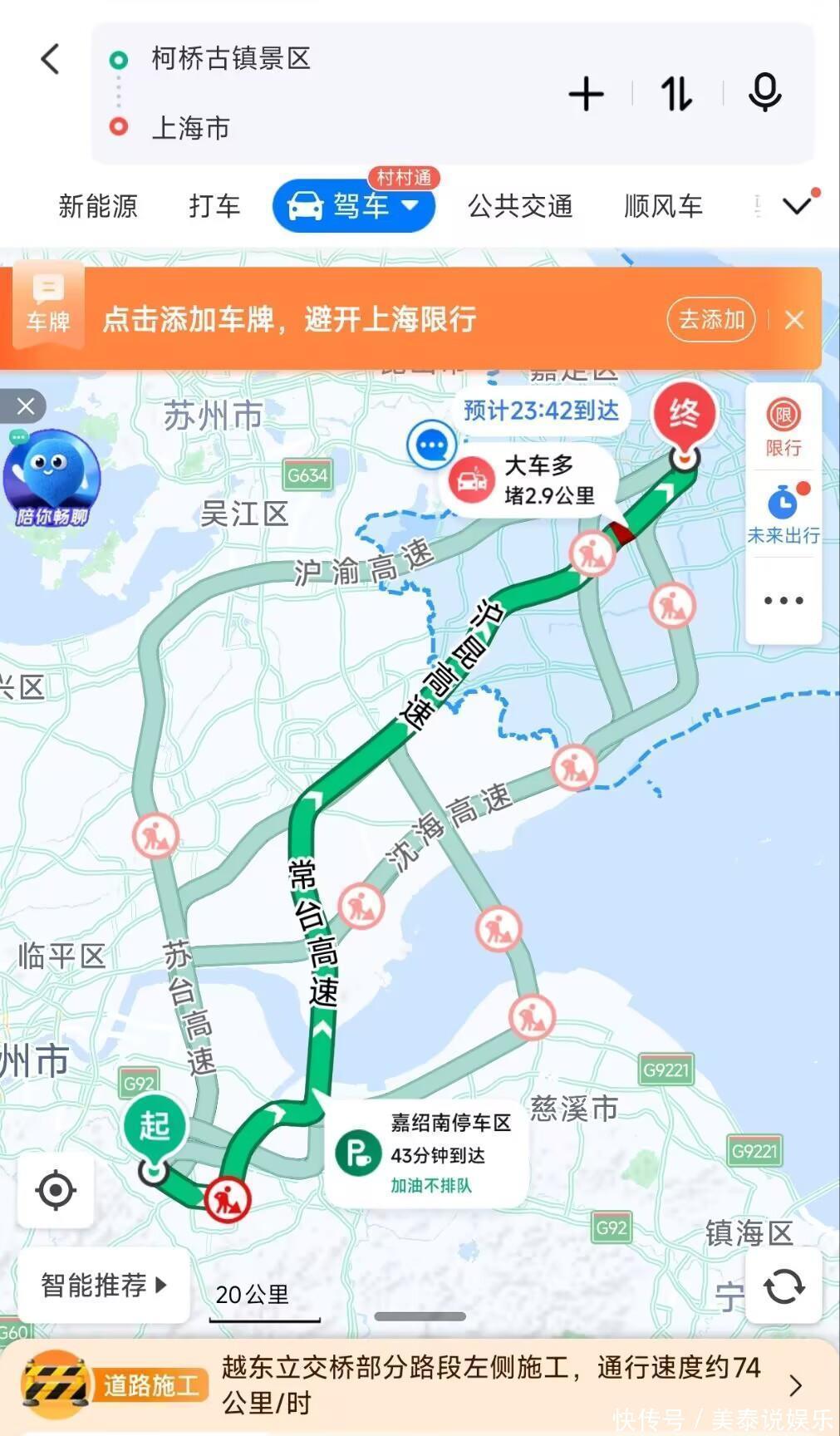Screen dimensions: 840x1436
Task: Tap 去添加 to add license plate
Action: [711, 319]
